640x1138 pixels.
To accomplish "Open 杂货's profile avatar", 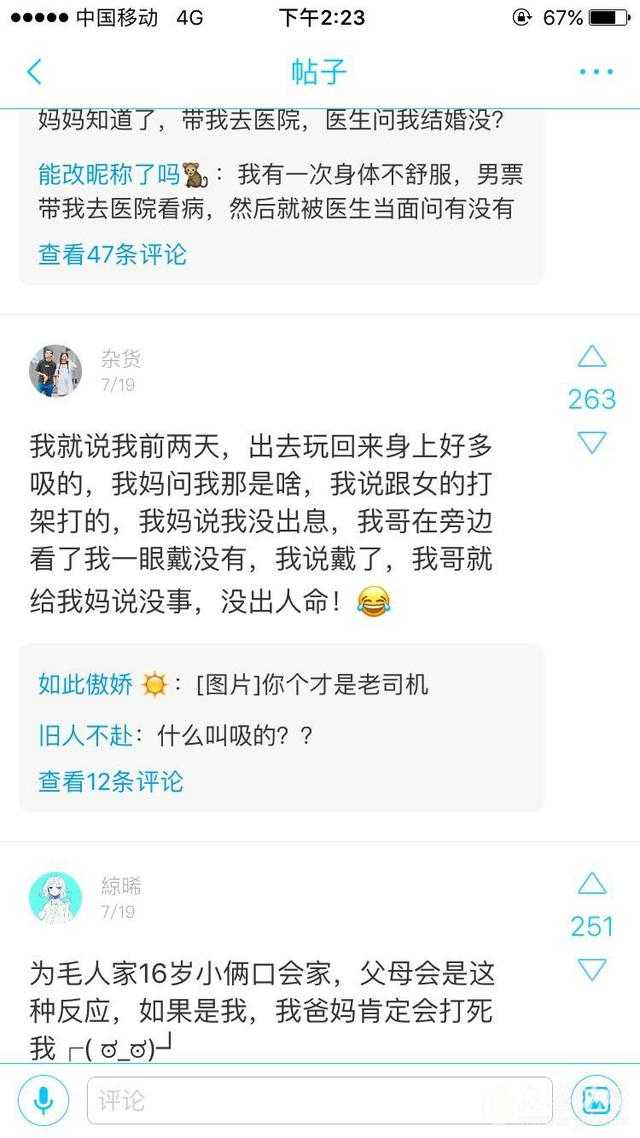I will [x=55, y=371].
